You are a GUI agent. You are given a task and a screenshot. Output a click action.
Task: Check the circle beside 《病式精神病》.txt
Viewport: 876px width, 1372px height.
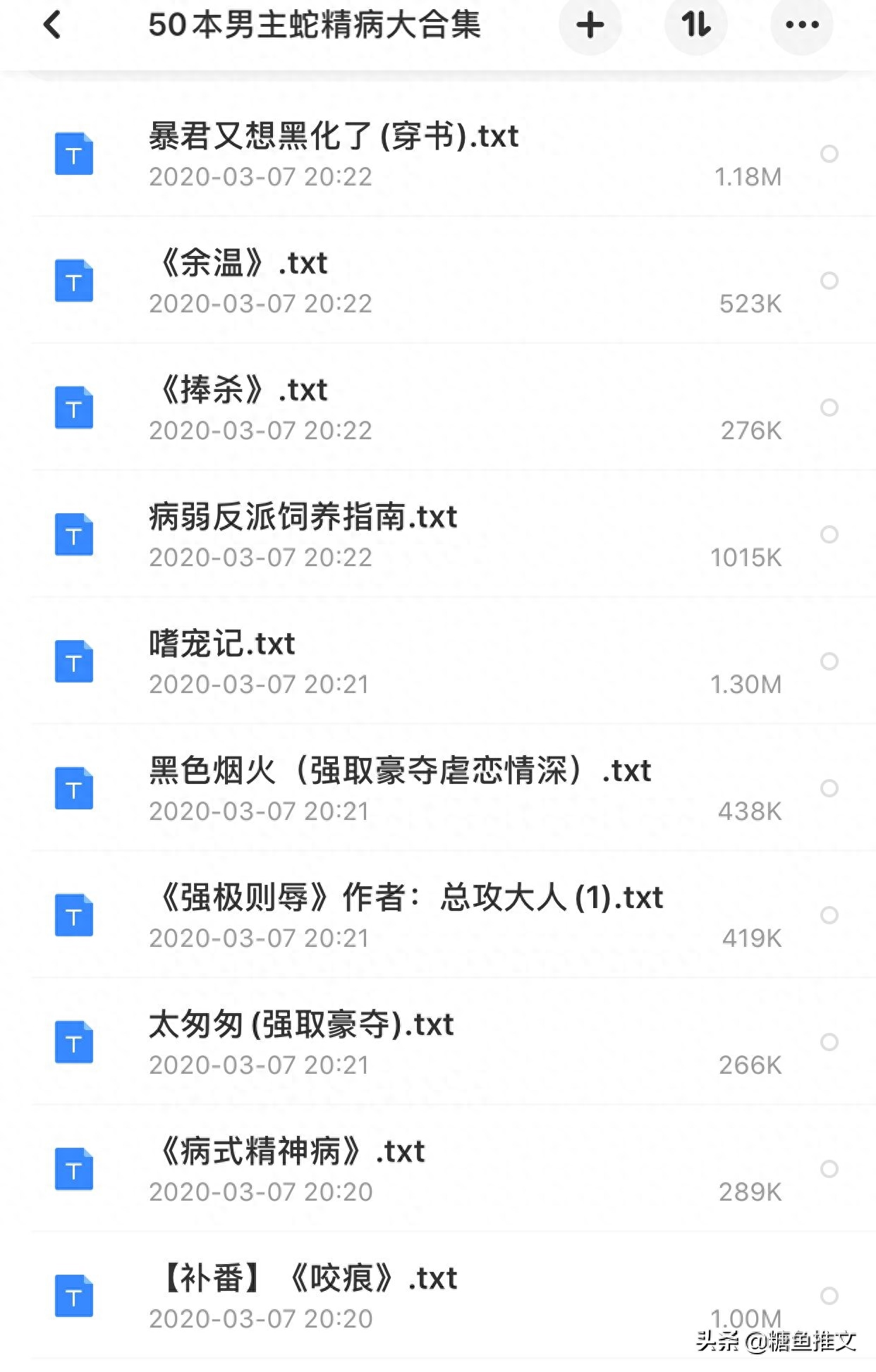tap(829, 1169)
